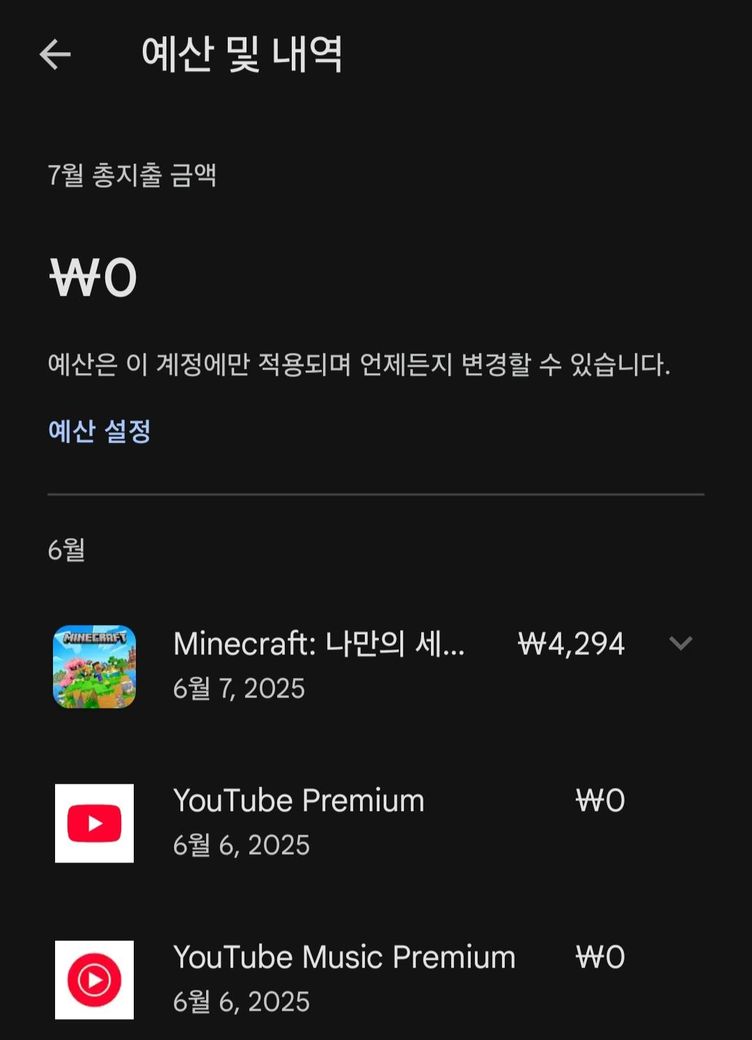This screenshot has width=752, height=1040.
Task: Expand the Minecraft purchase details chevron
Action: (680, 644)
